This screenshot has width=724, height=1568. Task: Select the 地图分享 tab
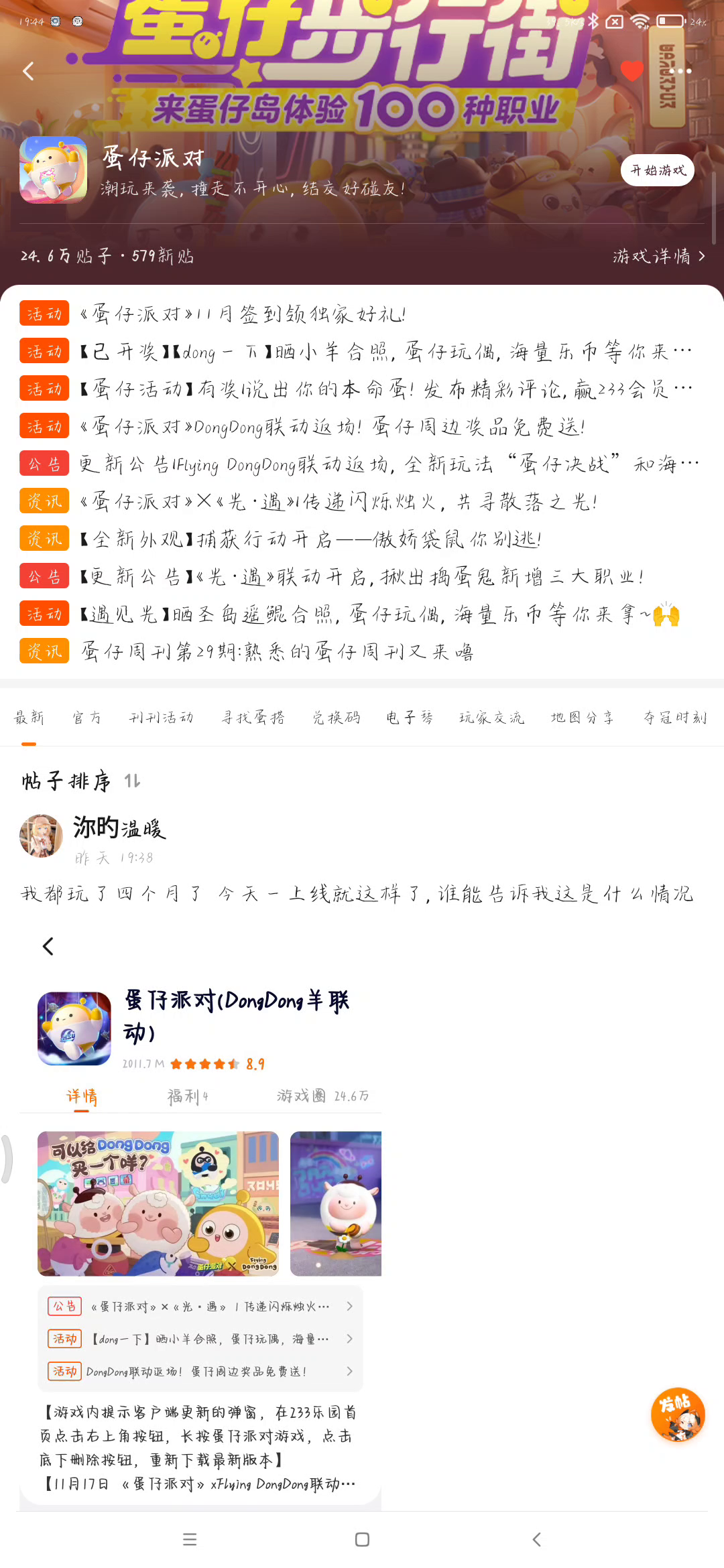(x=582, y=718)
